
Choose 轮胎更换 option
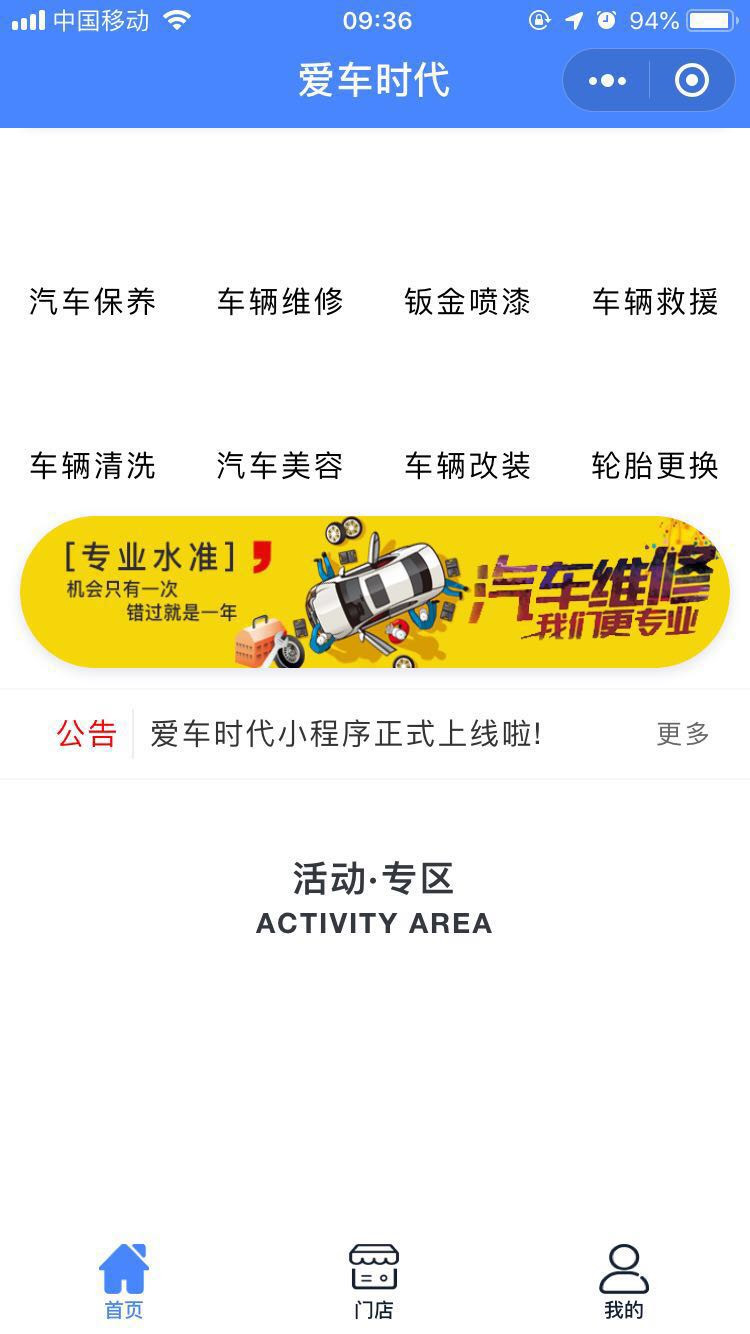(x=655, y=465)
